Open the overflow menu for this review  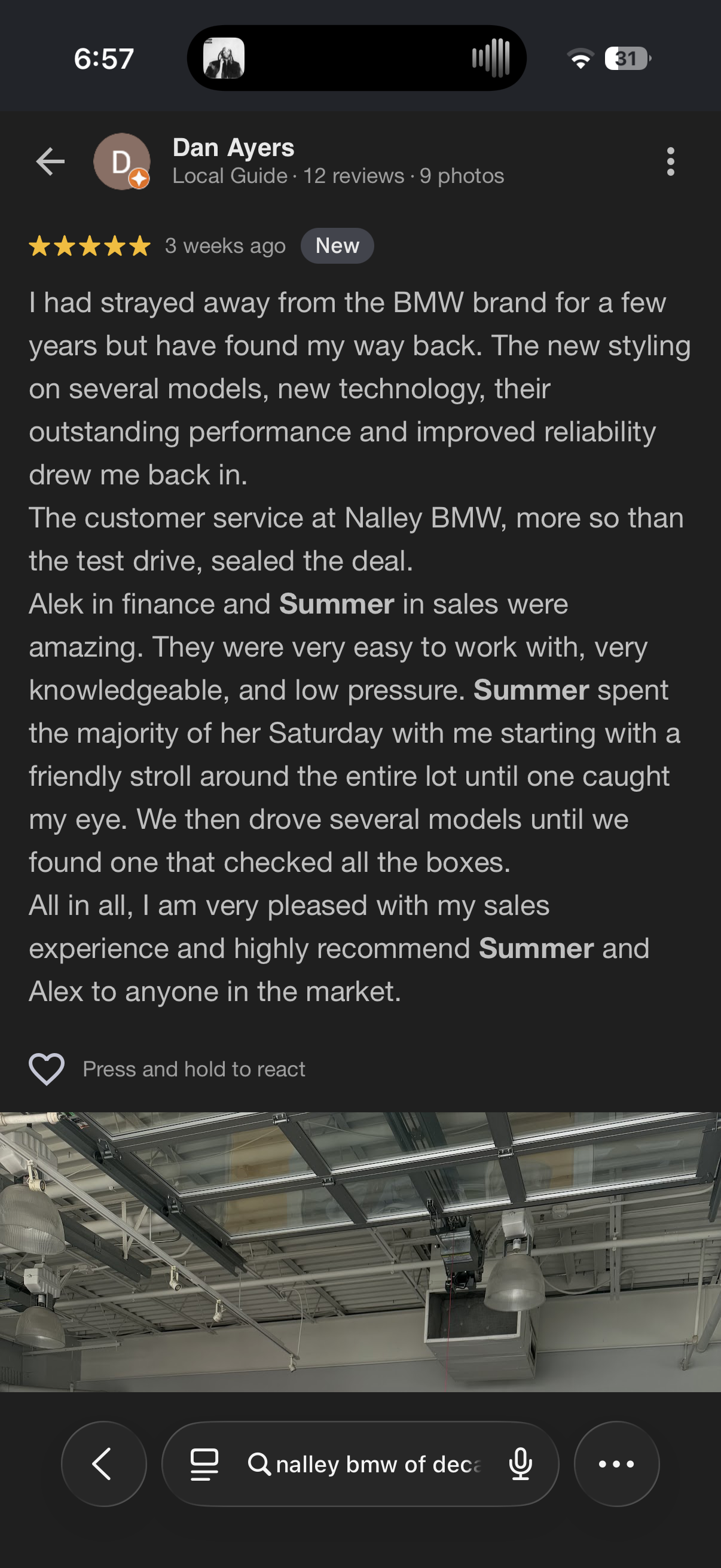(671, 161)
